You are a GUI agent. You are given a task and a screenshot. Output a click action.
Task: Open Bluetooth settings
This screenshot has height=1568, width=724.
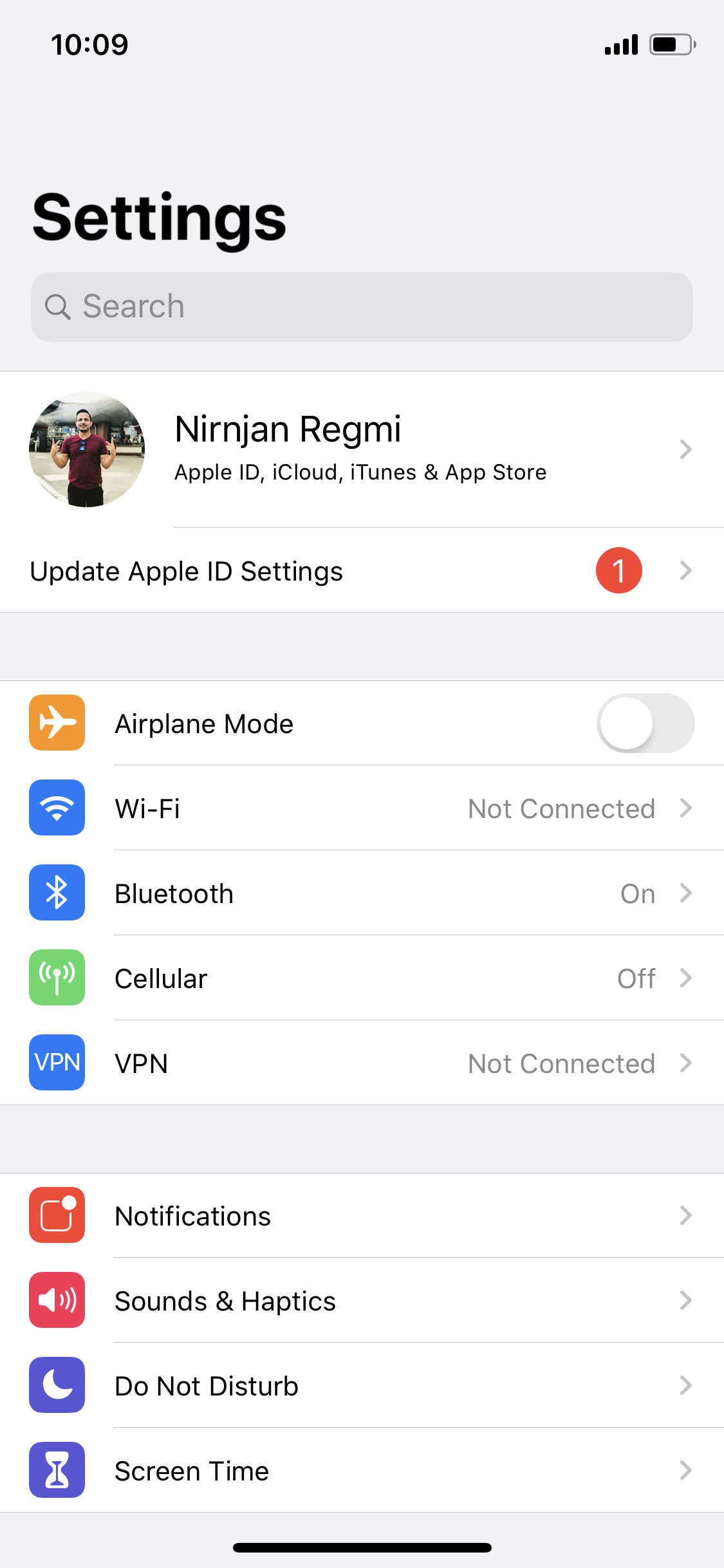click(x=362, y=893)
